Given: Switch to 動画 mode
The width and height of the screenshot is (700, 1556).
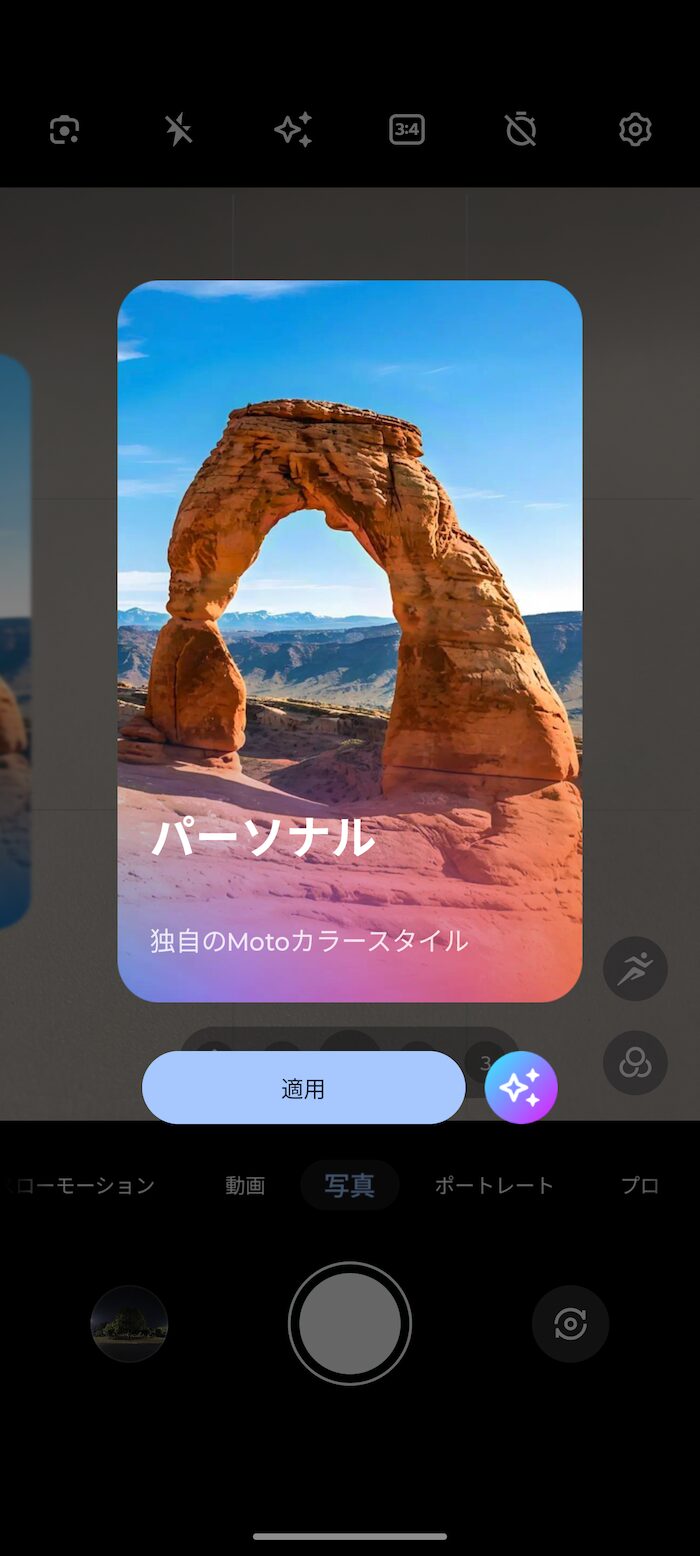Looking at the screenshot, I should 245,1186.
